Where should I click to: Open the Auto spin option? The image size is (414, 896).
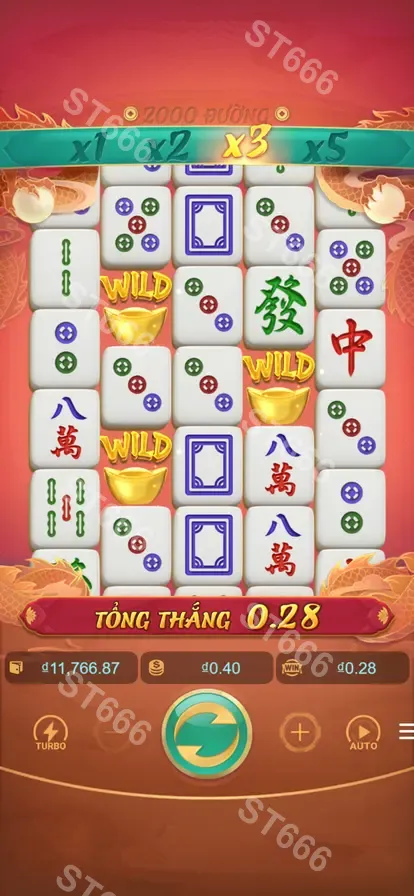(x=363, y=733)
